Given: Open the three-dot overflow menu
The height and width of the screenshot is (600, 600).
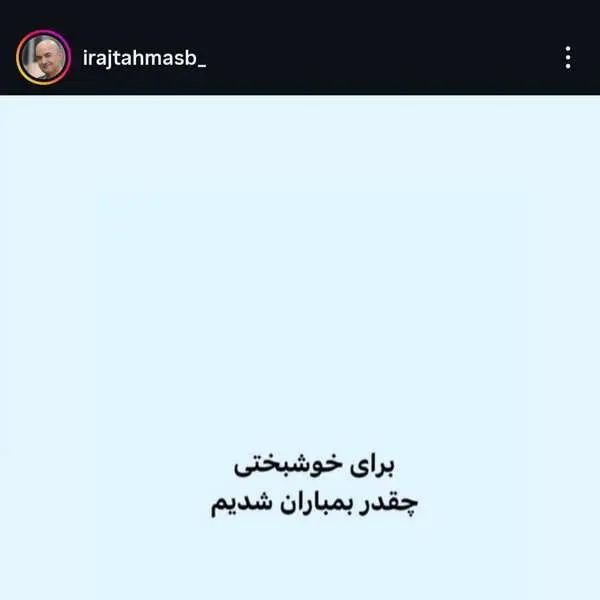Looking at the screenshot, I should point(568,58).
